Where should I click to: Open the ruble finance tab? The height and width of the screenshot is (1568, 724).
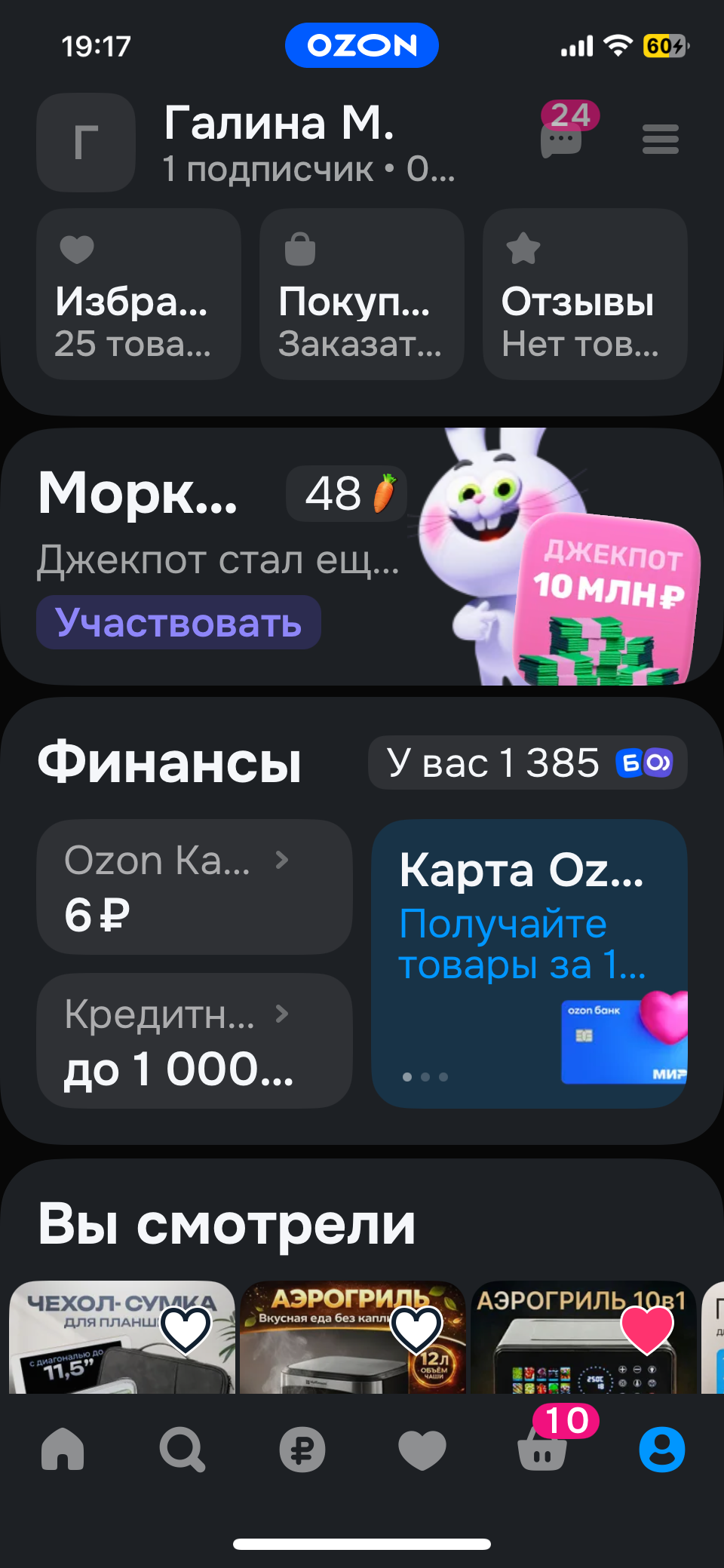click(x=302, y=1449)
